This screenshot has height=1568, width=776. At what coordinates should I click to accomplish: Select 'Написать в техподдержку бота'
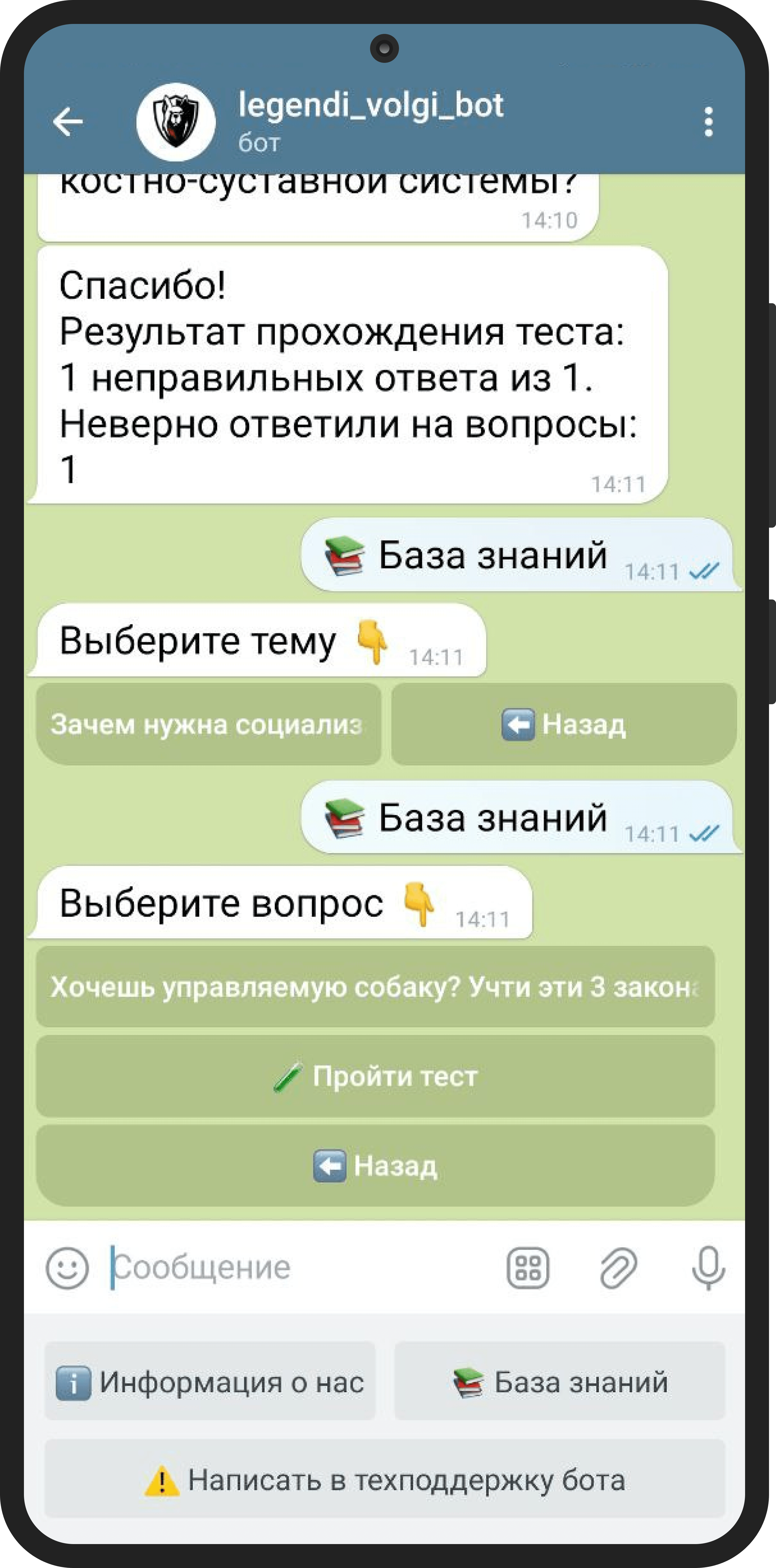pyautogui.click(x=385, y=1480)
